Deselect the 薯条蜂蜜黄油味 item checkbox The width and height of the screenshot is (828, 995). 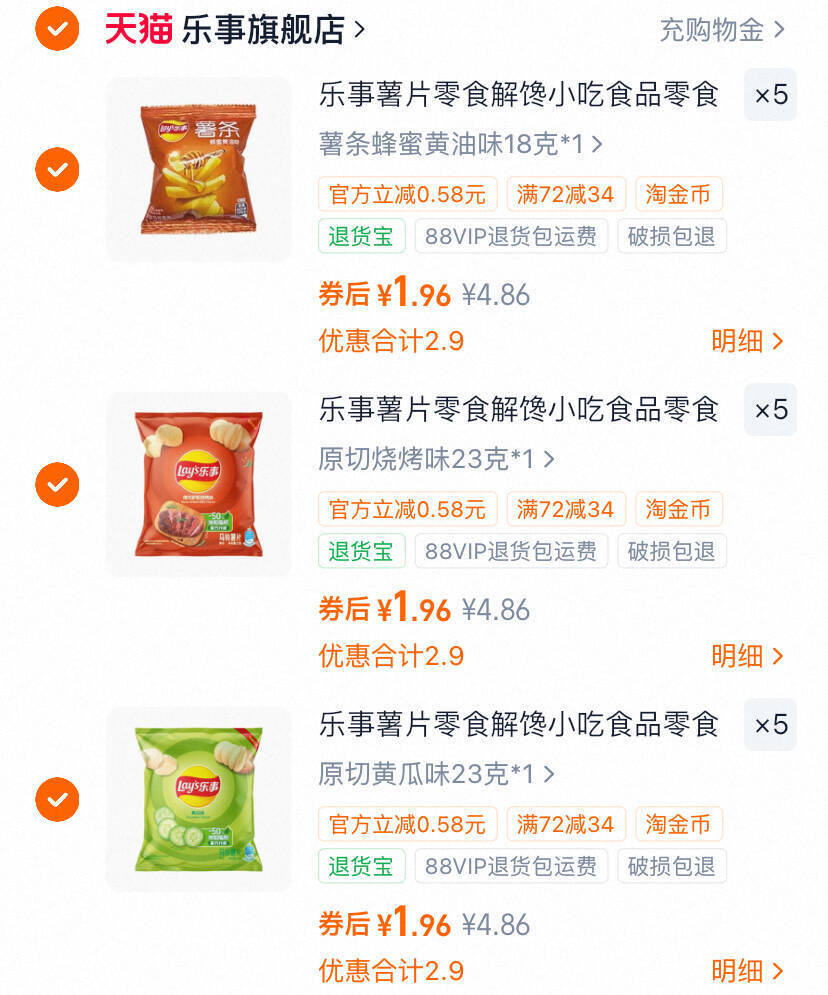[x=57, y=170]
